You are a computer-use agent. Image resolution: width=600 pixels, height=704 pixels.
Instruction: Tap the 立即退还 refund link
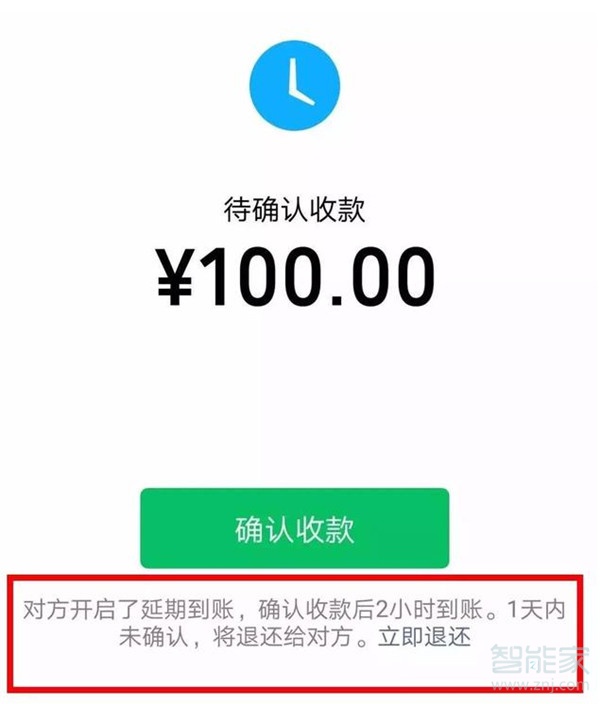tap(424, 638)
